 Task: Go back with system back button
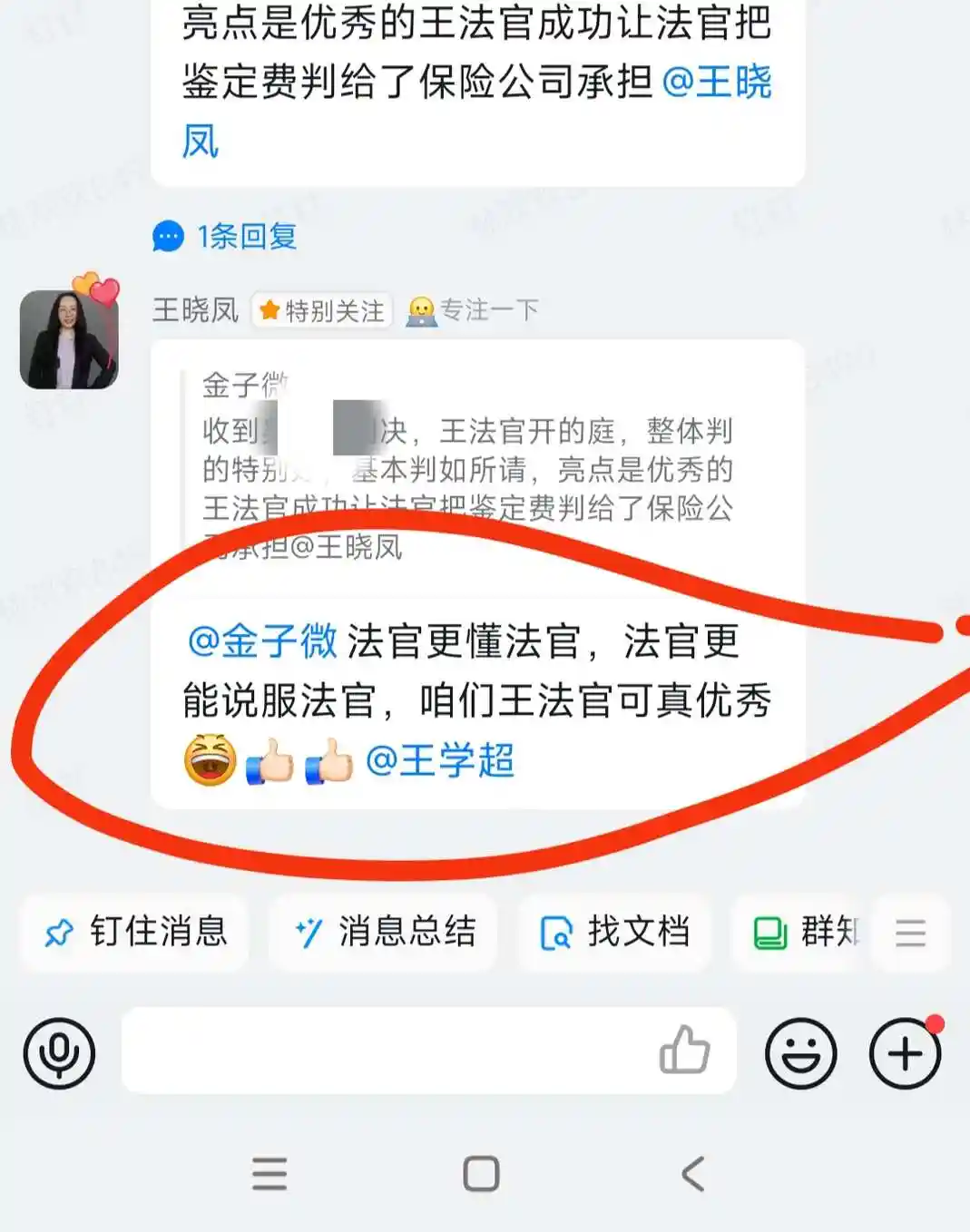pyautogui.click(x=692, y=1174)
